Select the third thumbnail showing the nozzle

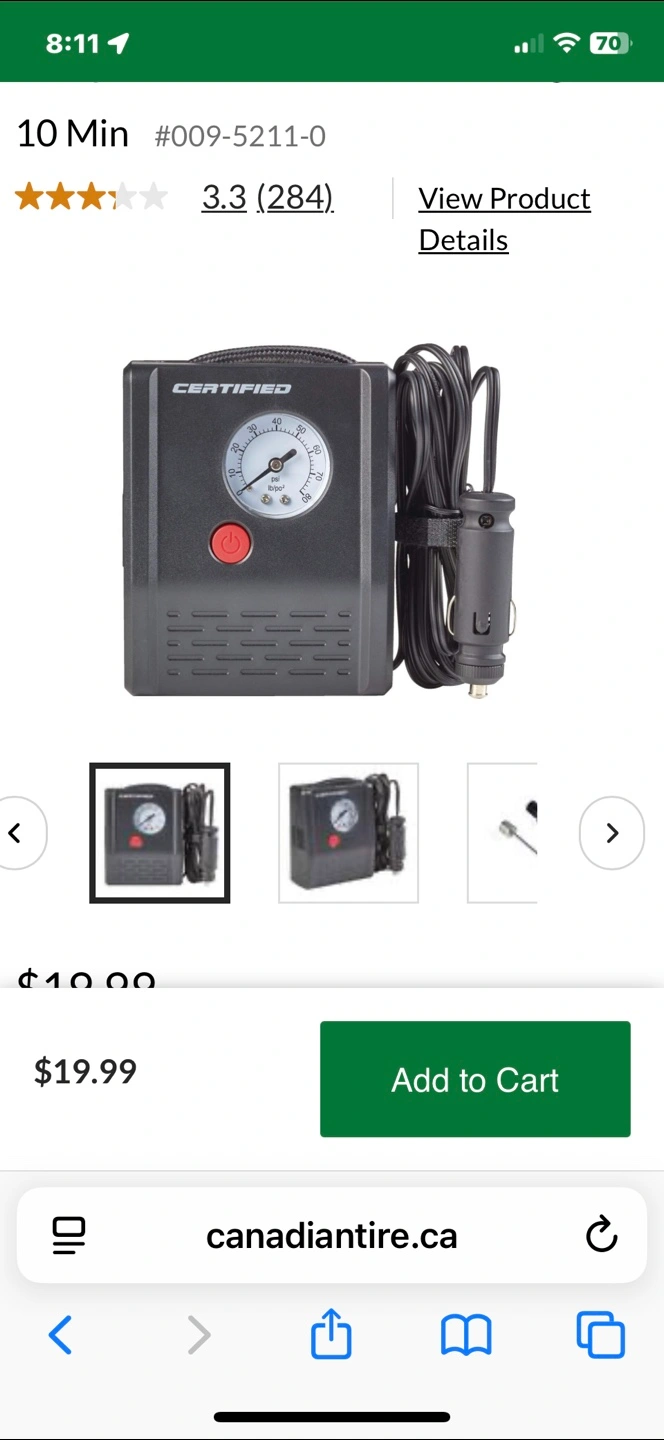pos(503,833)
